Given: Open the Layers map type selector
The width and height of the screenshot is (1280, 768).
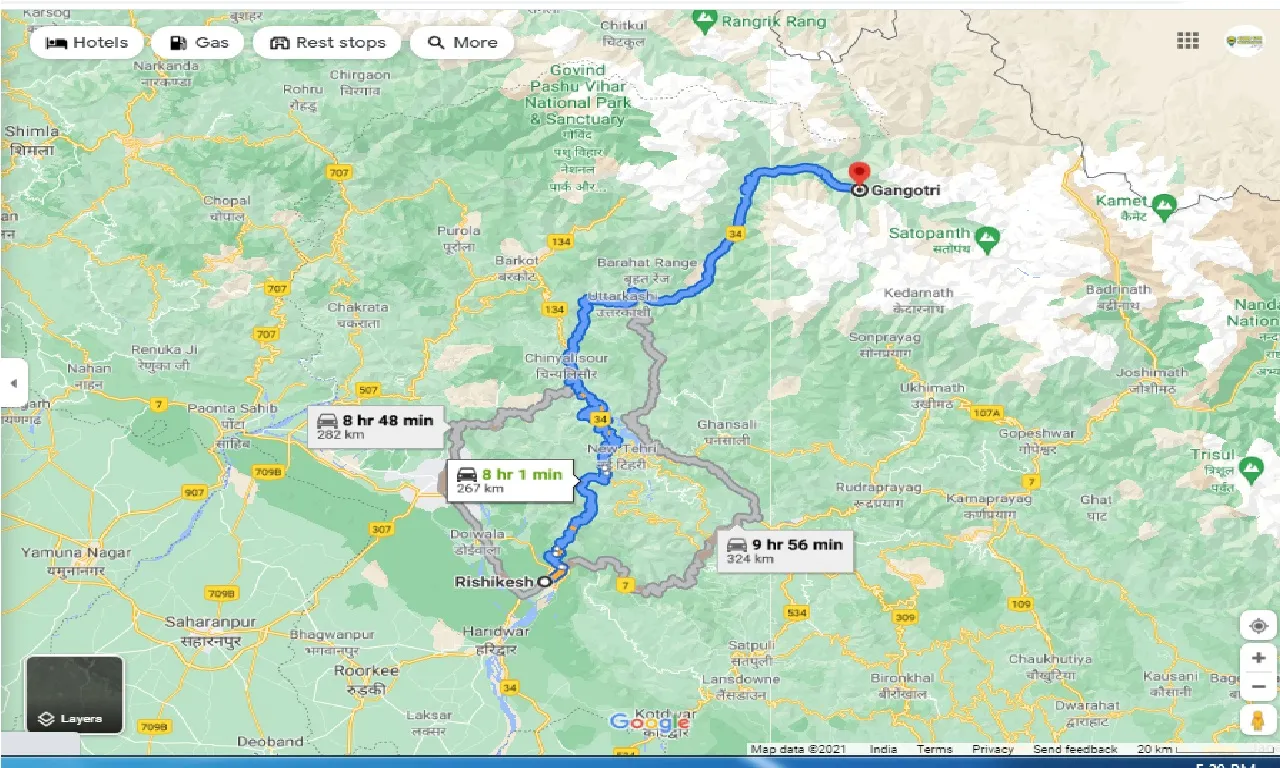Looking at the screenshot, I should [74, 695].
